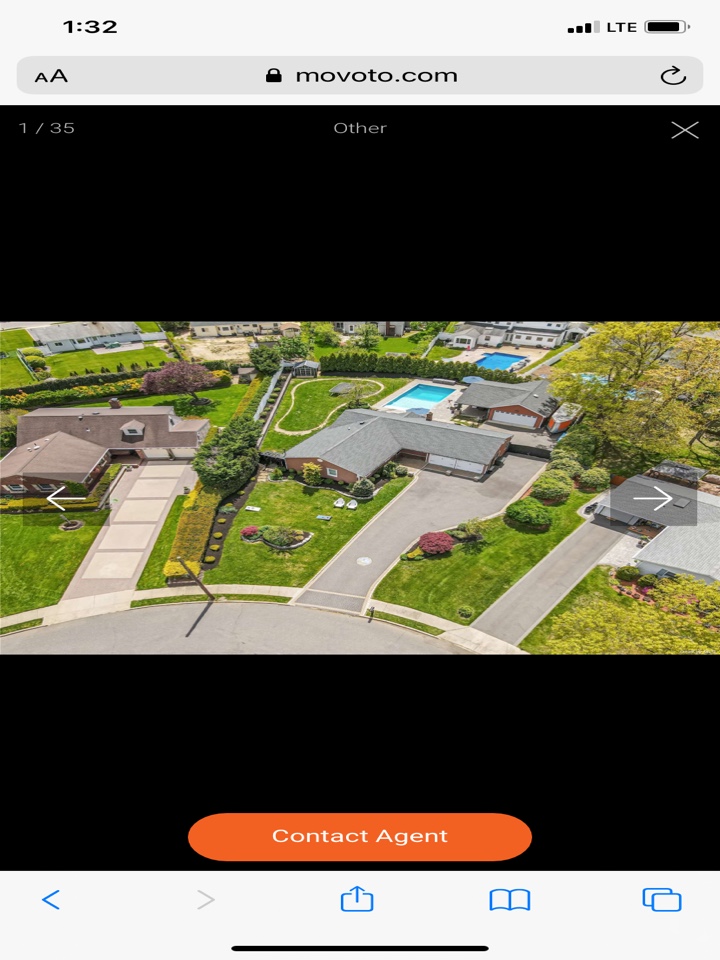Viewport: 720px width, 960px height.
Task: Open Safari bookmarks
Action: click(509, 900)
